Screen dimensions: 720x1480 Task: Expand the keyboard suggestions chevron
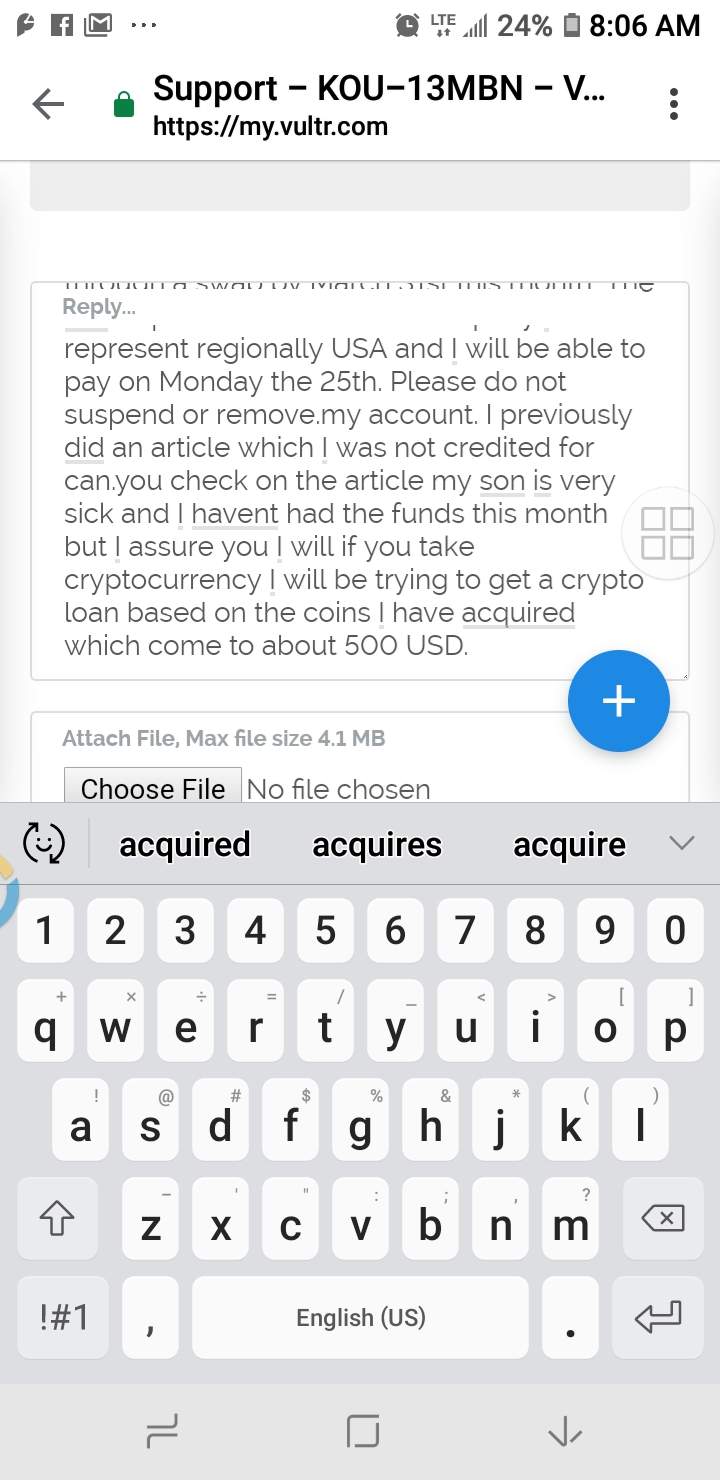click(681, 843)
